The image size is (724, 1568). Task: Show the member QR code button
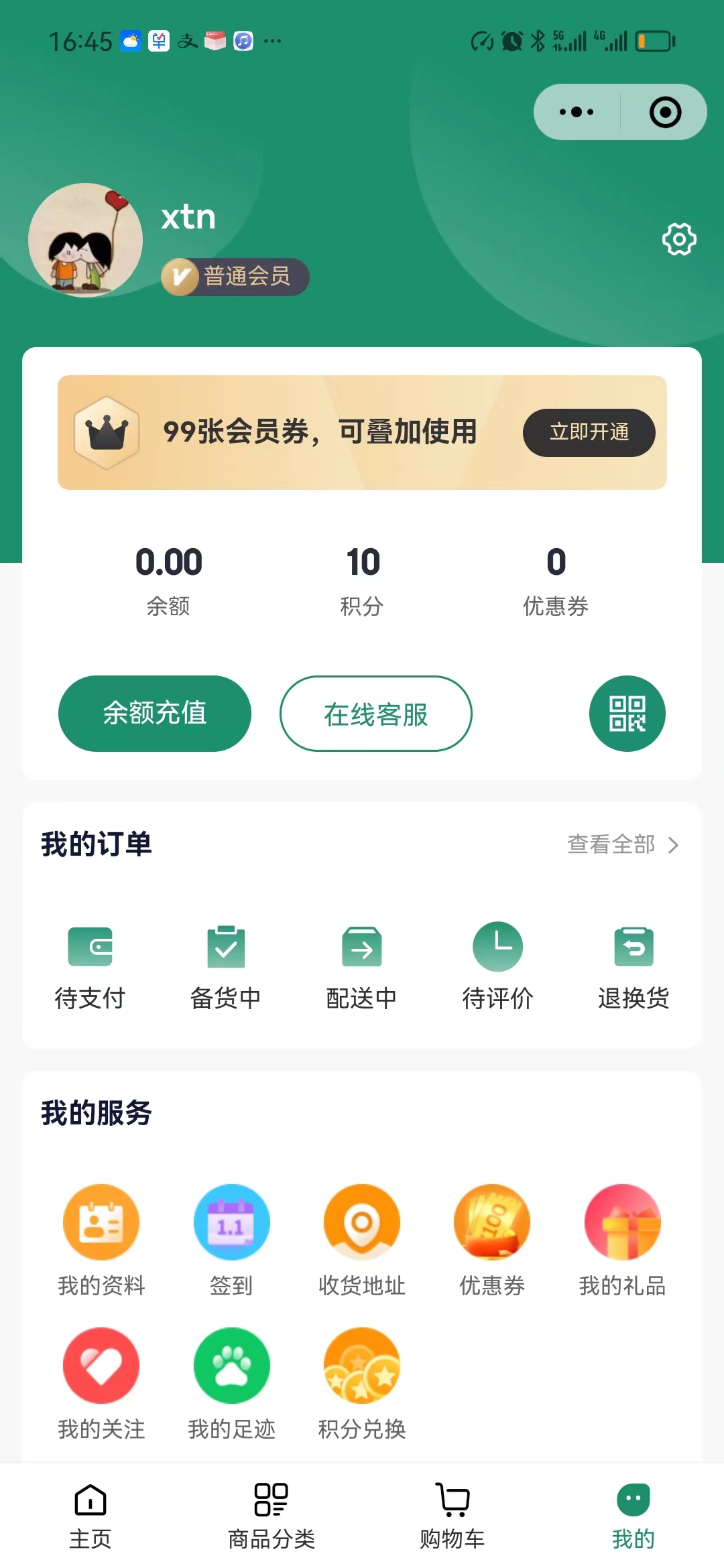point(627,714)
